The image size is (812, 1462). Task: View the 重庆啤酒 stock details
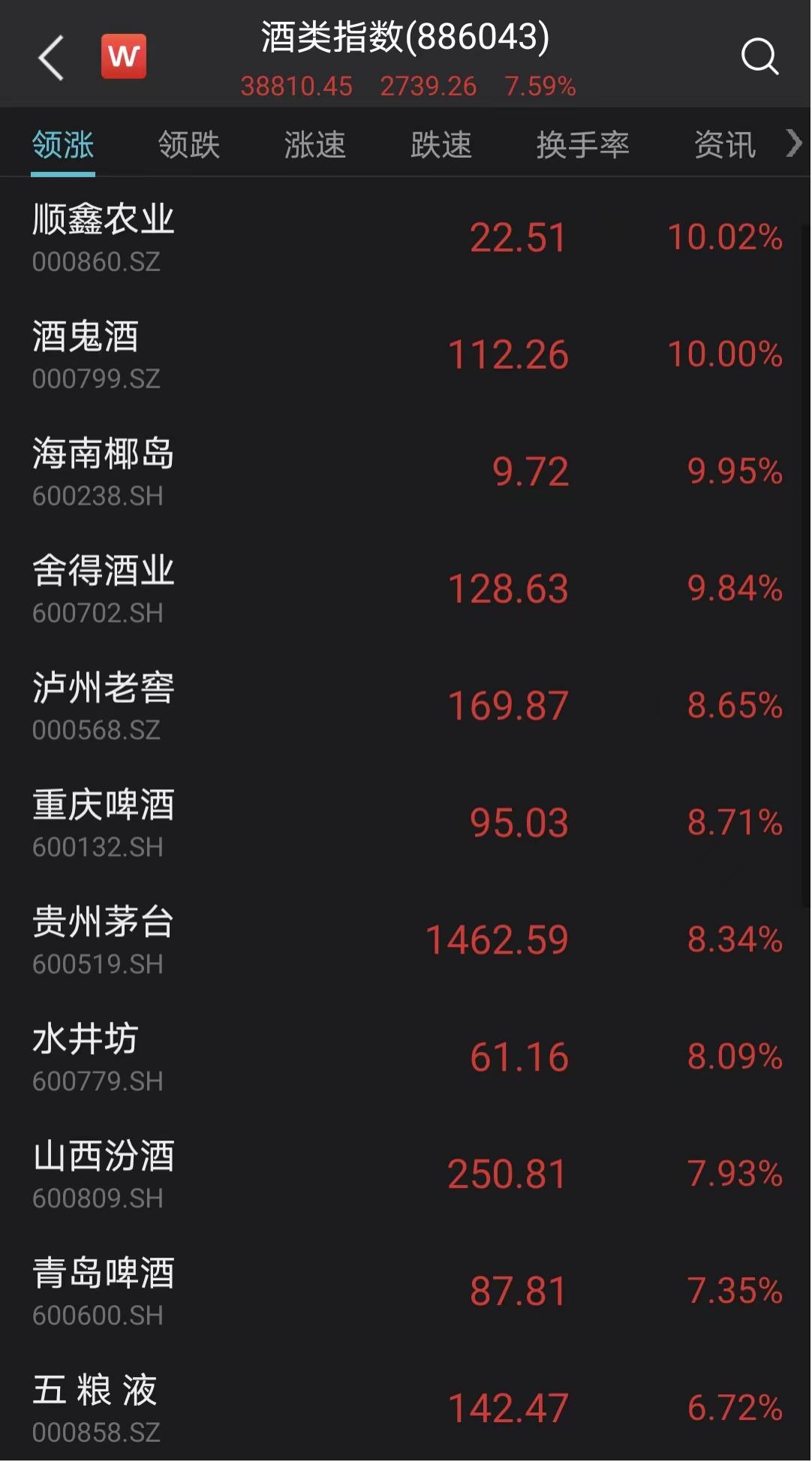pos(405,823)
